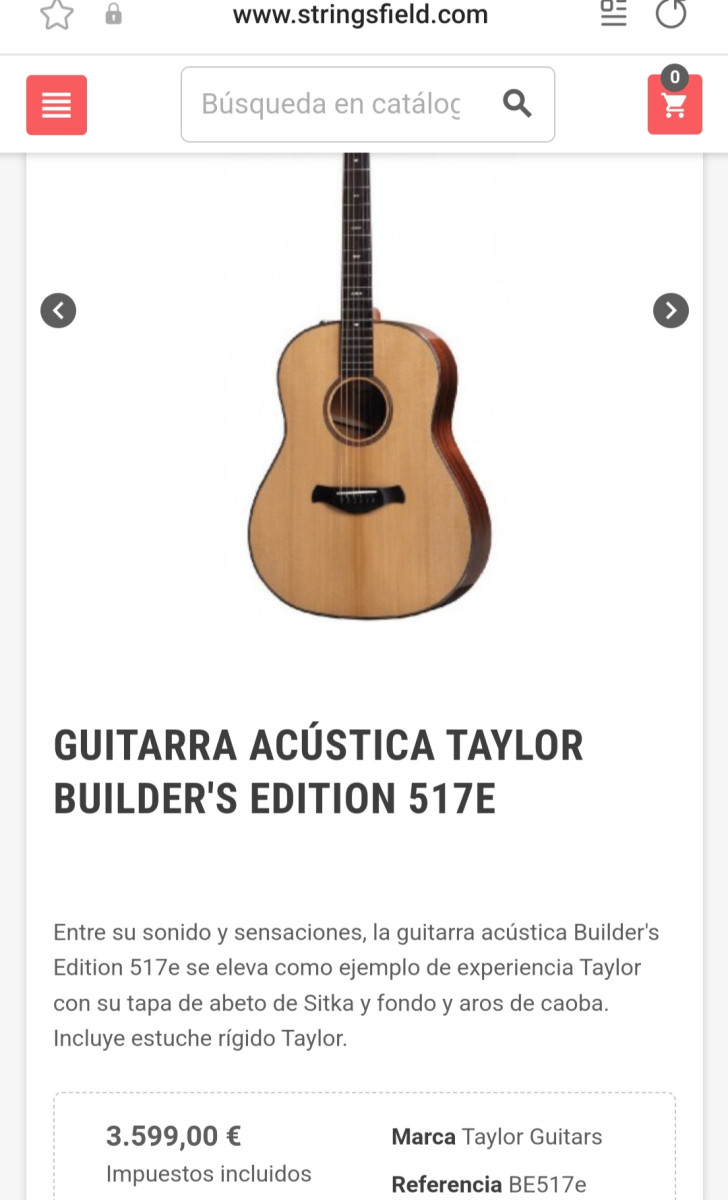The image size is (728, 1200).
Task: Tap the www.stringsfield.com address bar
Action: (360, 15)
